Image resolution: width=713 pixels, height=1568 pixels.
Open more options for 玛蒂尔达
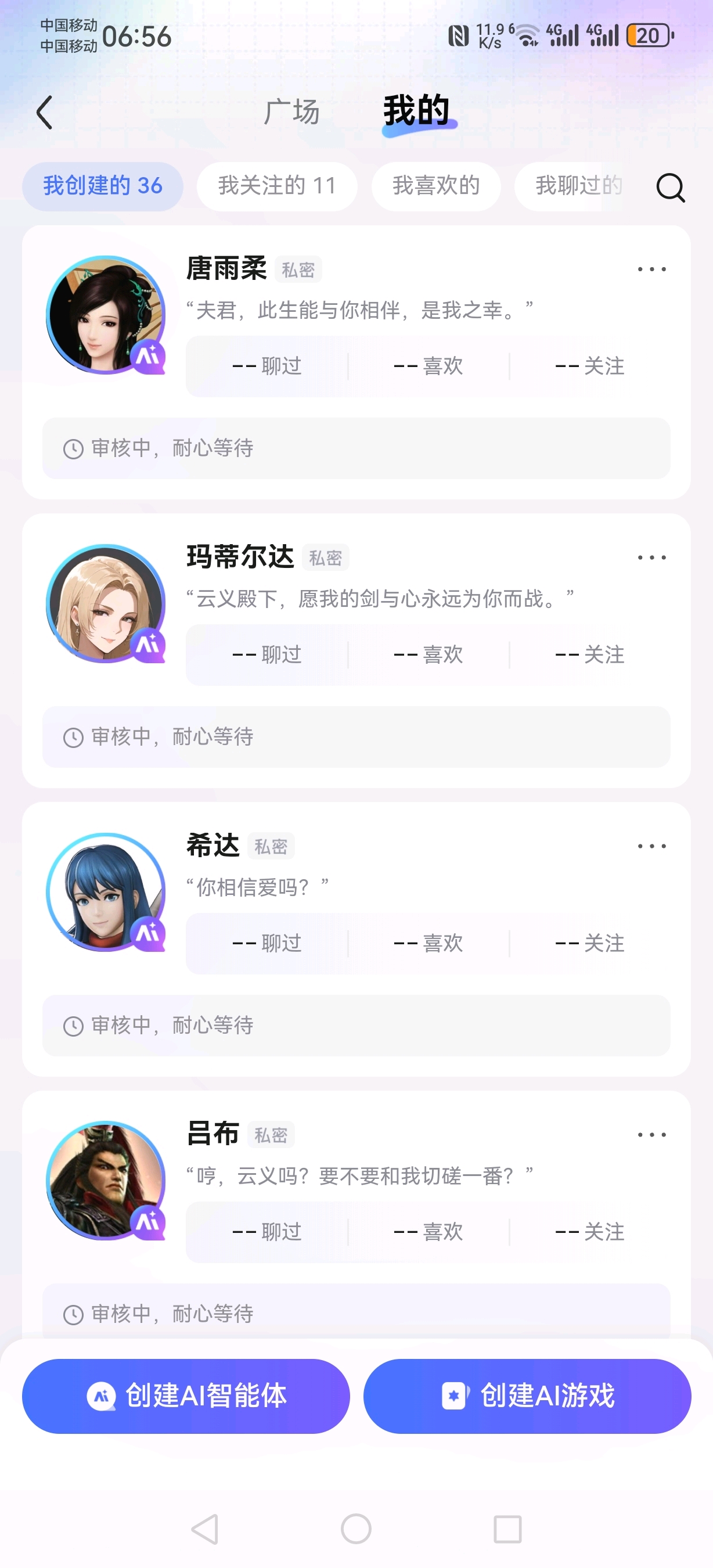click(651, 558)
